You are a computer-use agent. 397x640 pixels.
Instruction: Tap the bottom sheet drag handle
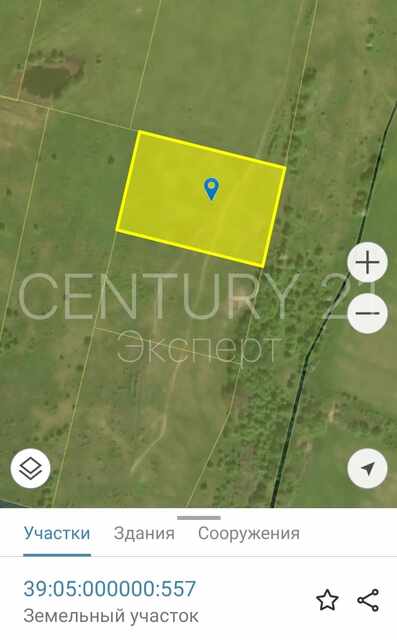point(199,518)
